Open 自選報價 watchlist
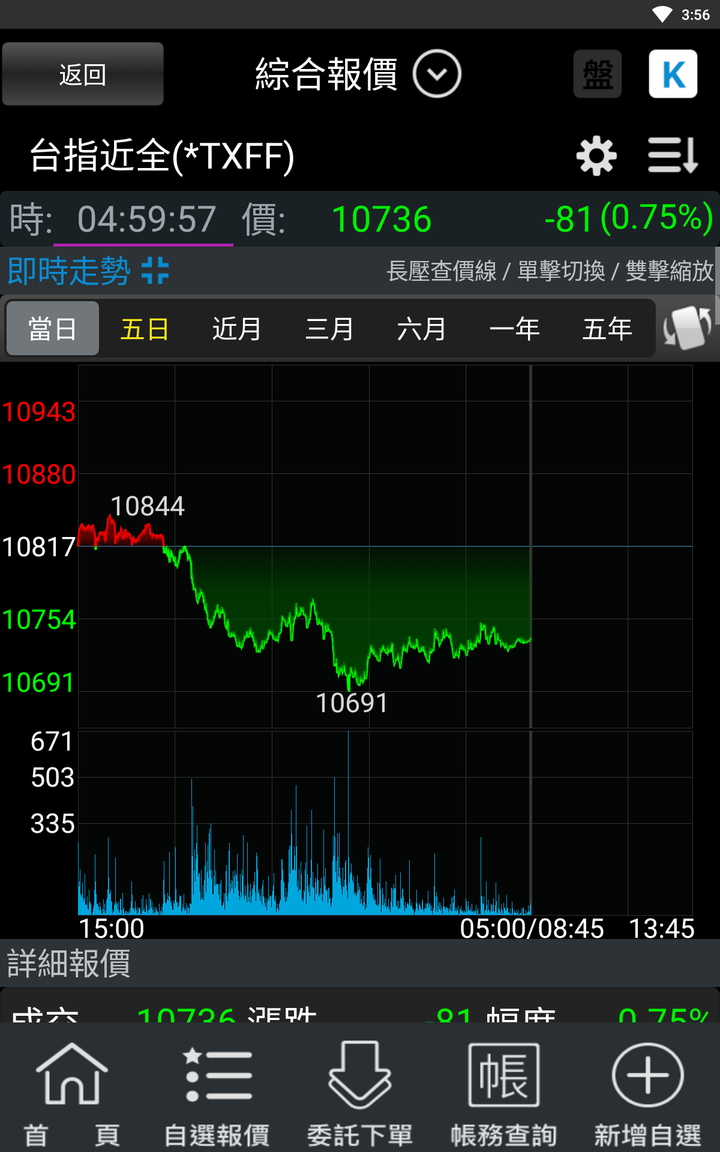This screenshot has height=1152, width=720. click(x=216, y=1093)
